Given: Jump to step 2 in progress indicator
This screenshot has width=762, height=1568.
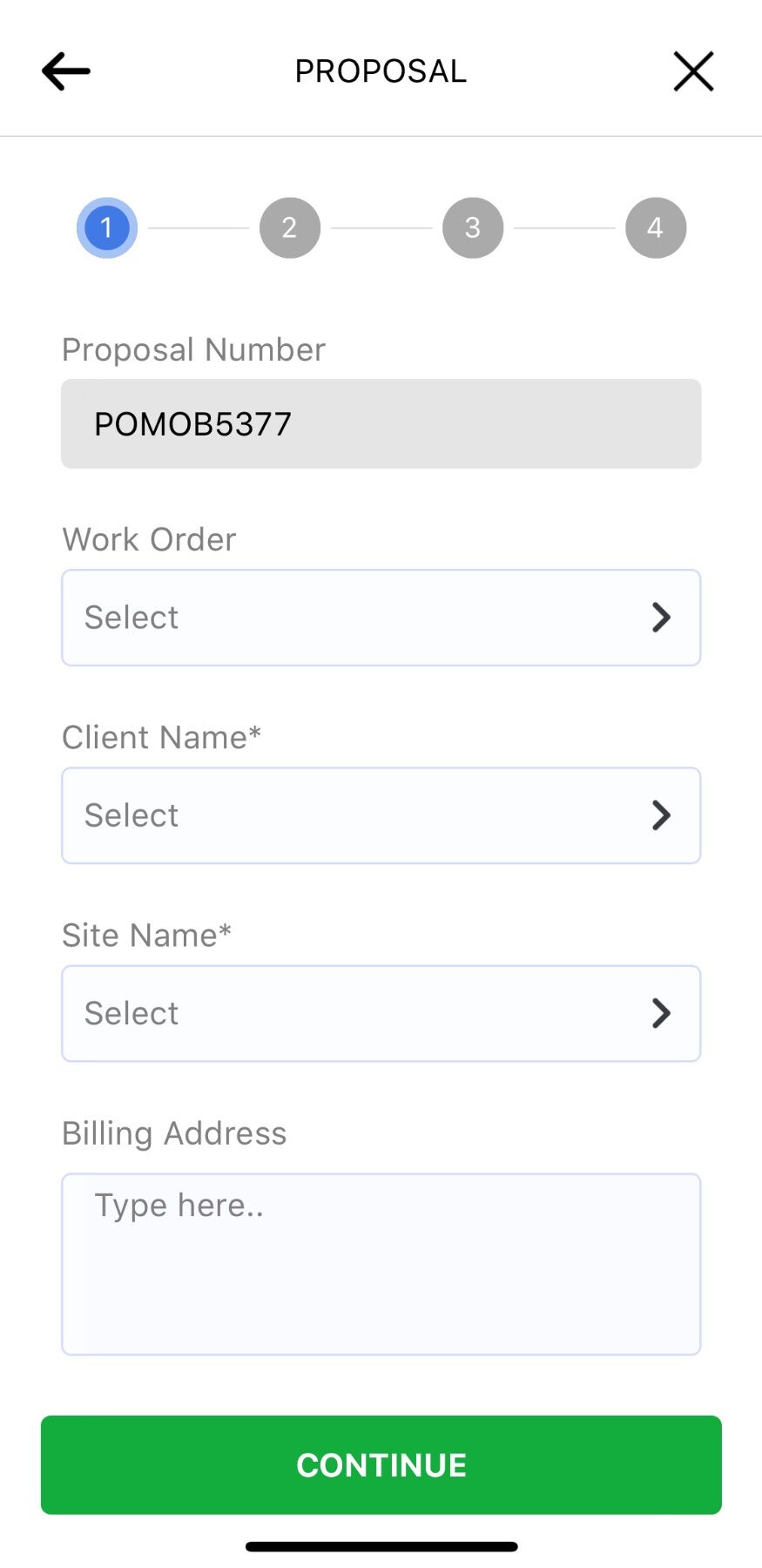Looking at the screenshot, I should (x=290, y=228).
